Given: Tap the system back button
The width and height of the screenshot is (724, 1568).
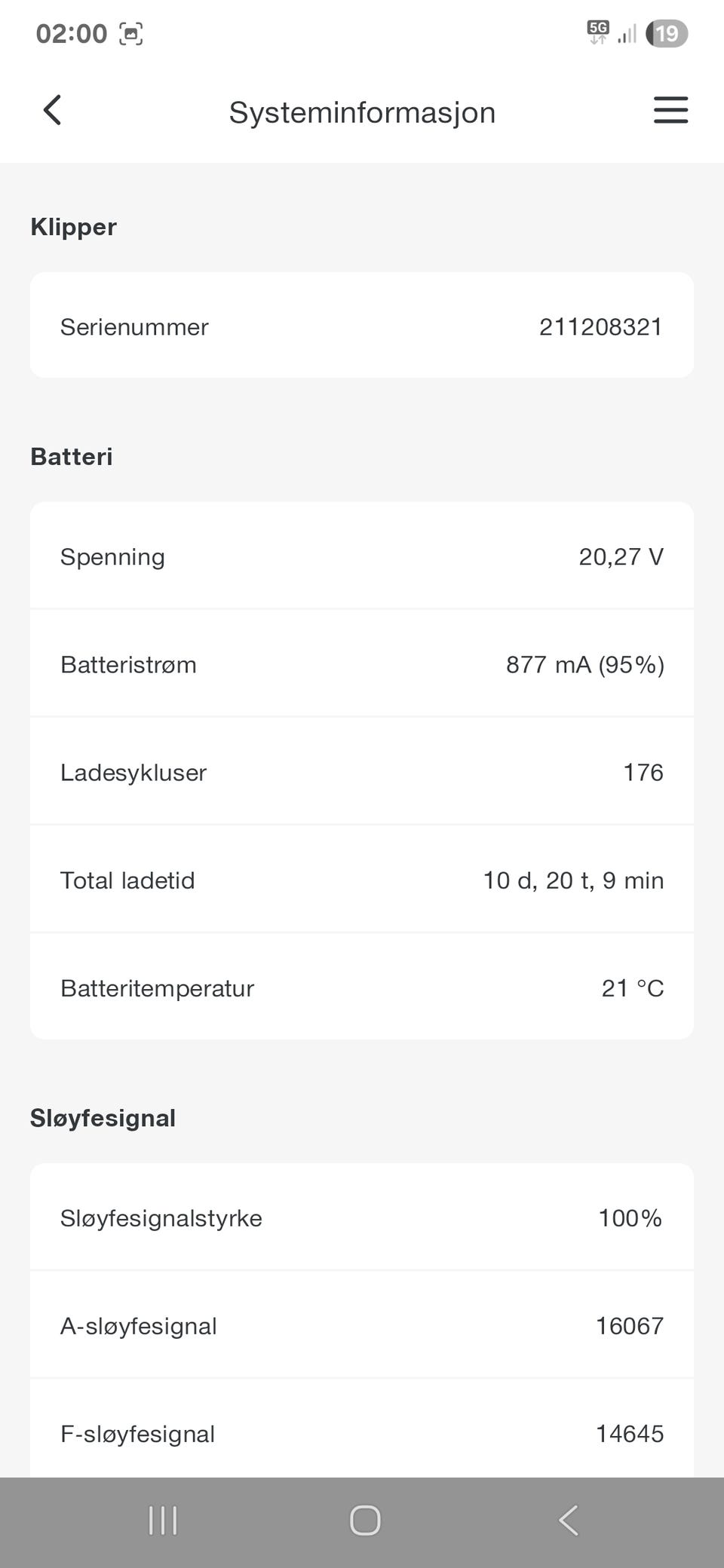Looking at the screenshot, I should [x=569, y=1520].
